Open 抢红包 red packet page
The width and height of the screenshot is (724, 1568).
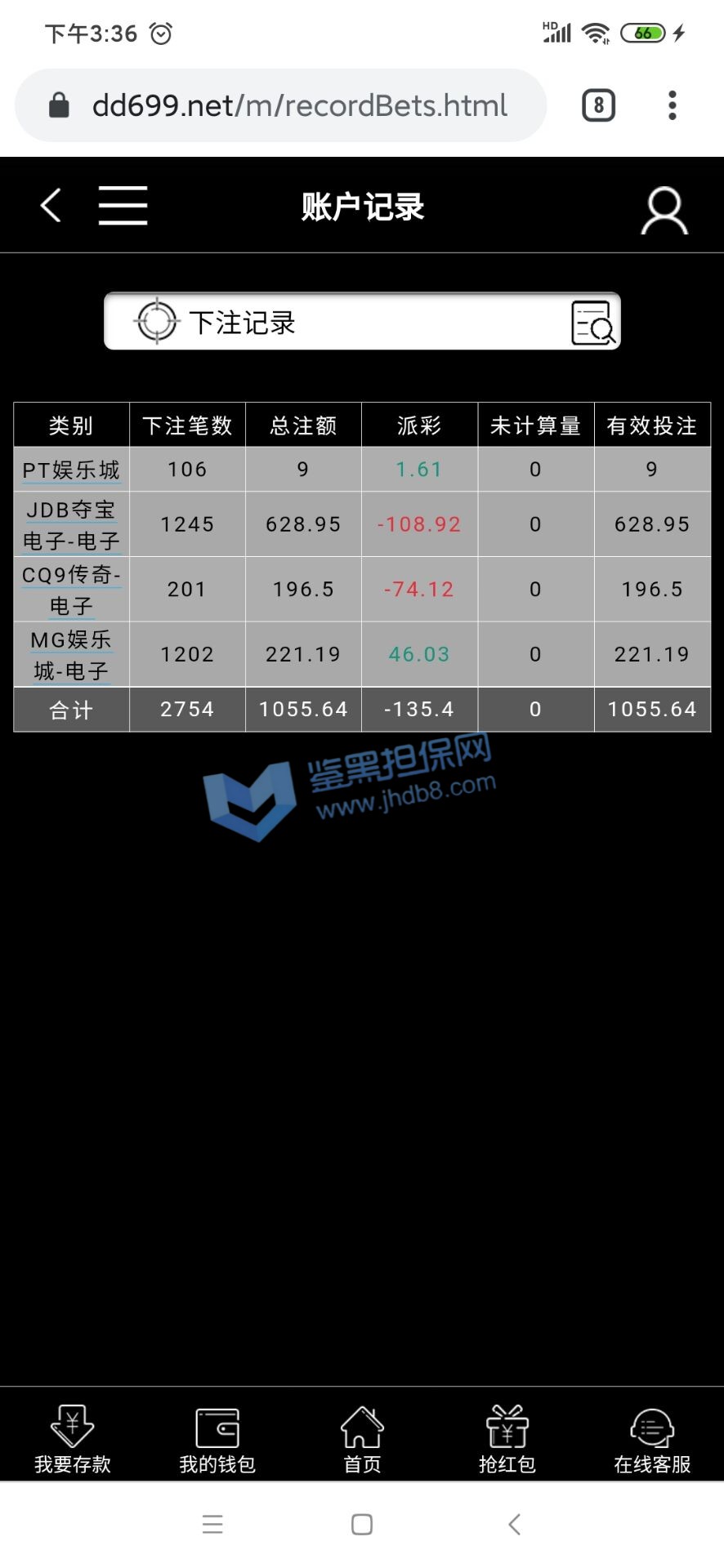coord(507,1439)
